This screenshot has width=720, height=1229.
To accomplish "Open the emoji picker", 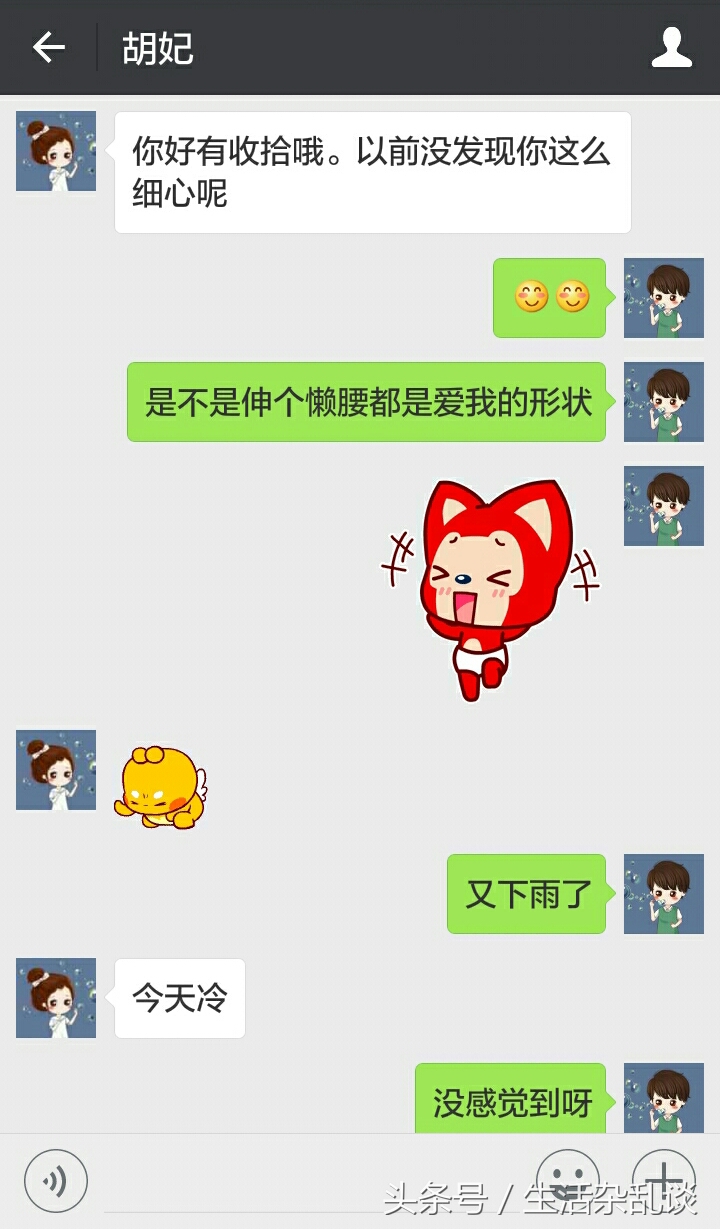I will [568, 1178].
